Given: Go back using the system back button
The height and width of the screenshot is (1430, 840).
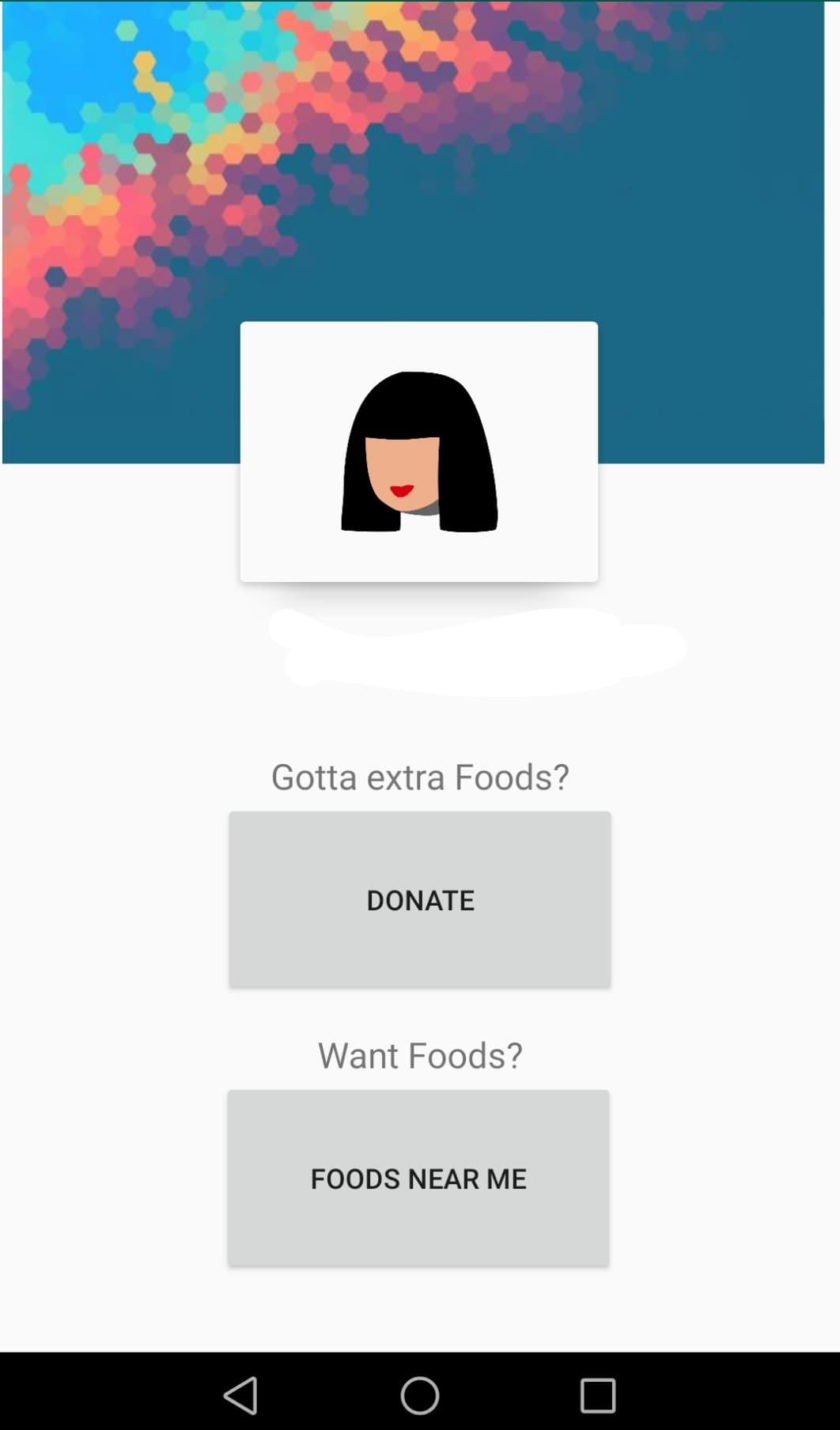Looking at the screenshot, I should tap(240, 1394).
